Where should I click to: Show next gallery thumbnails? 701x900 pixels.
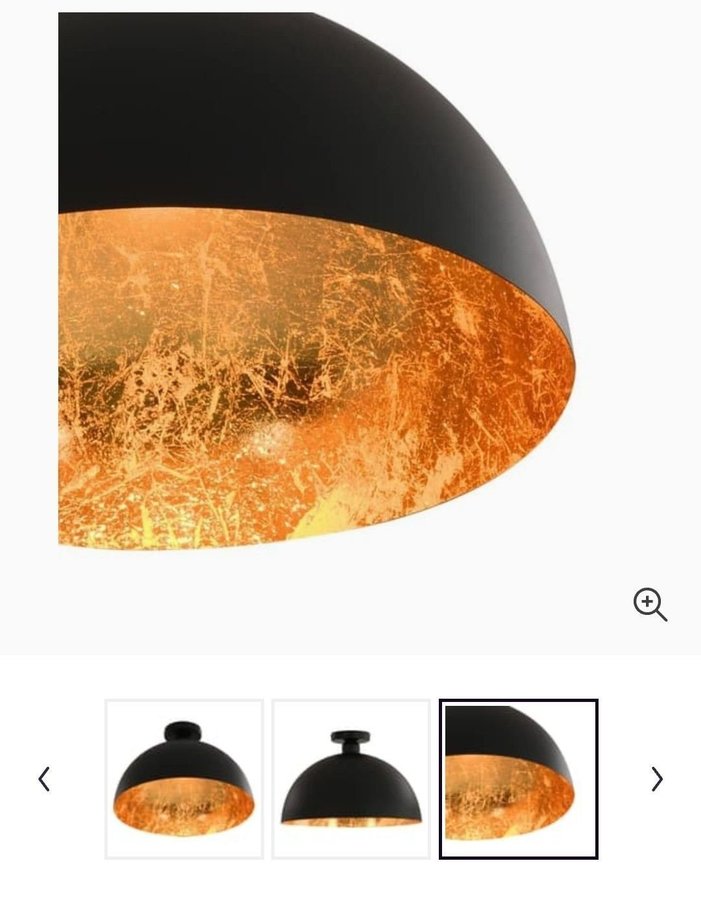657,779
